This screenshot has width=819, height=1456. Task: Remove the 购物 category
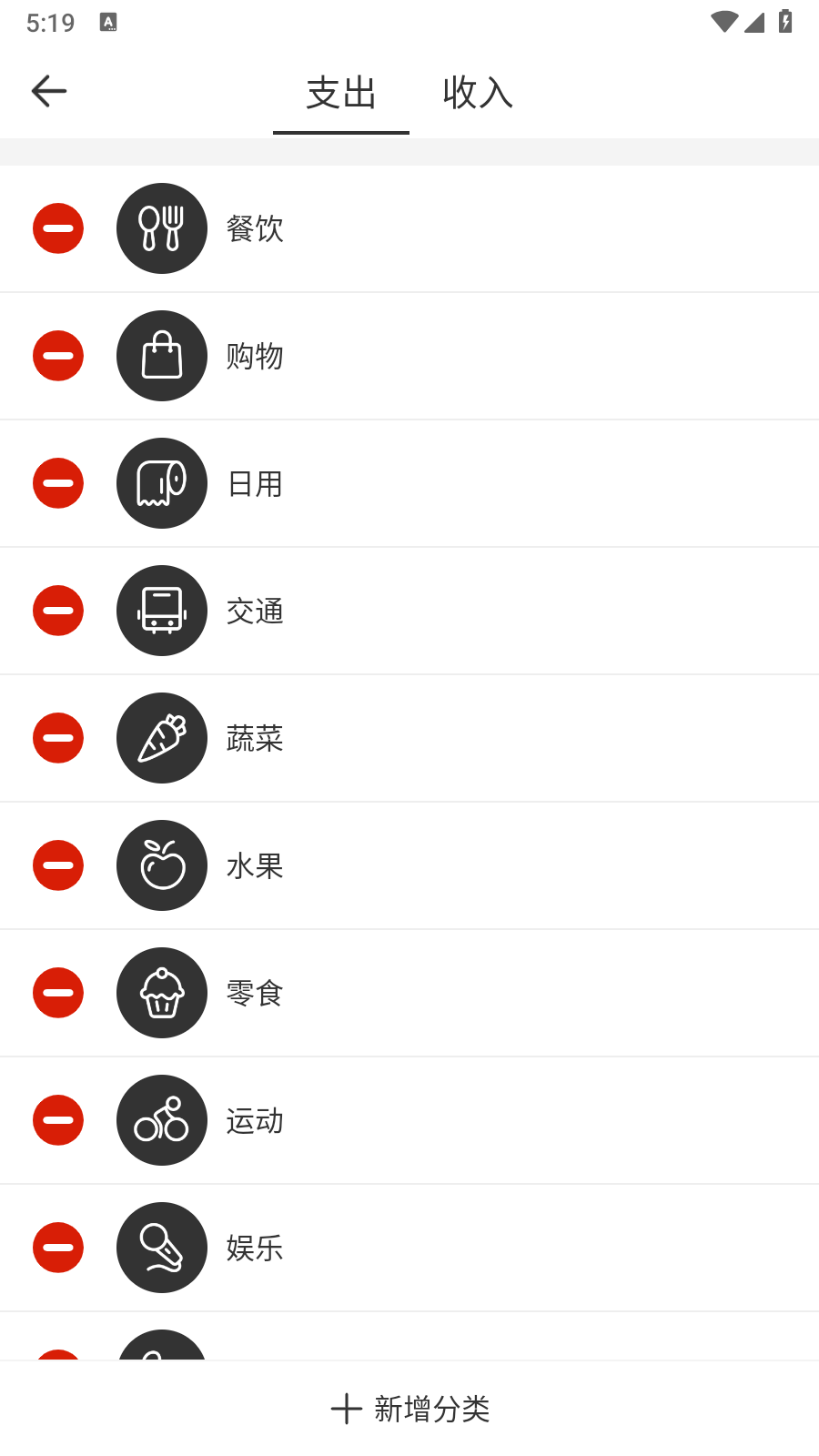point(58,356)
